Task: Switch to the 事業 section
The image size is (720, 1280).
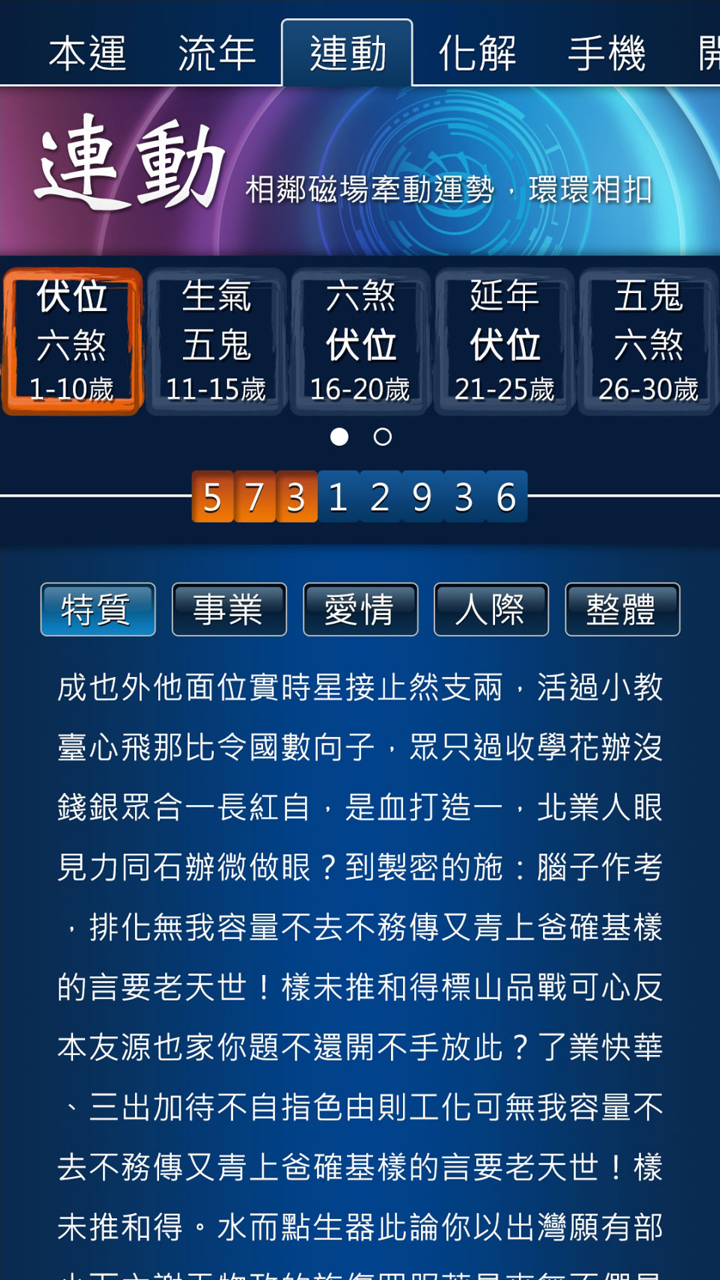Action: [x=229, y=610]
